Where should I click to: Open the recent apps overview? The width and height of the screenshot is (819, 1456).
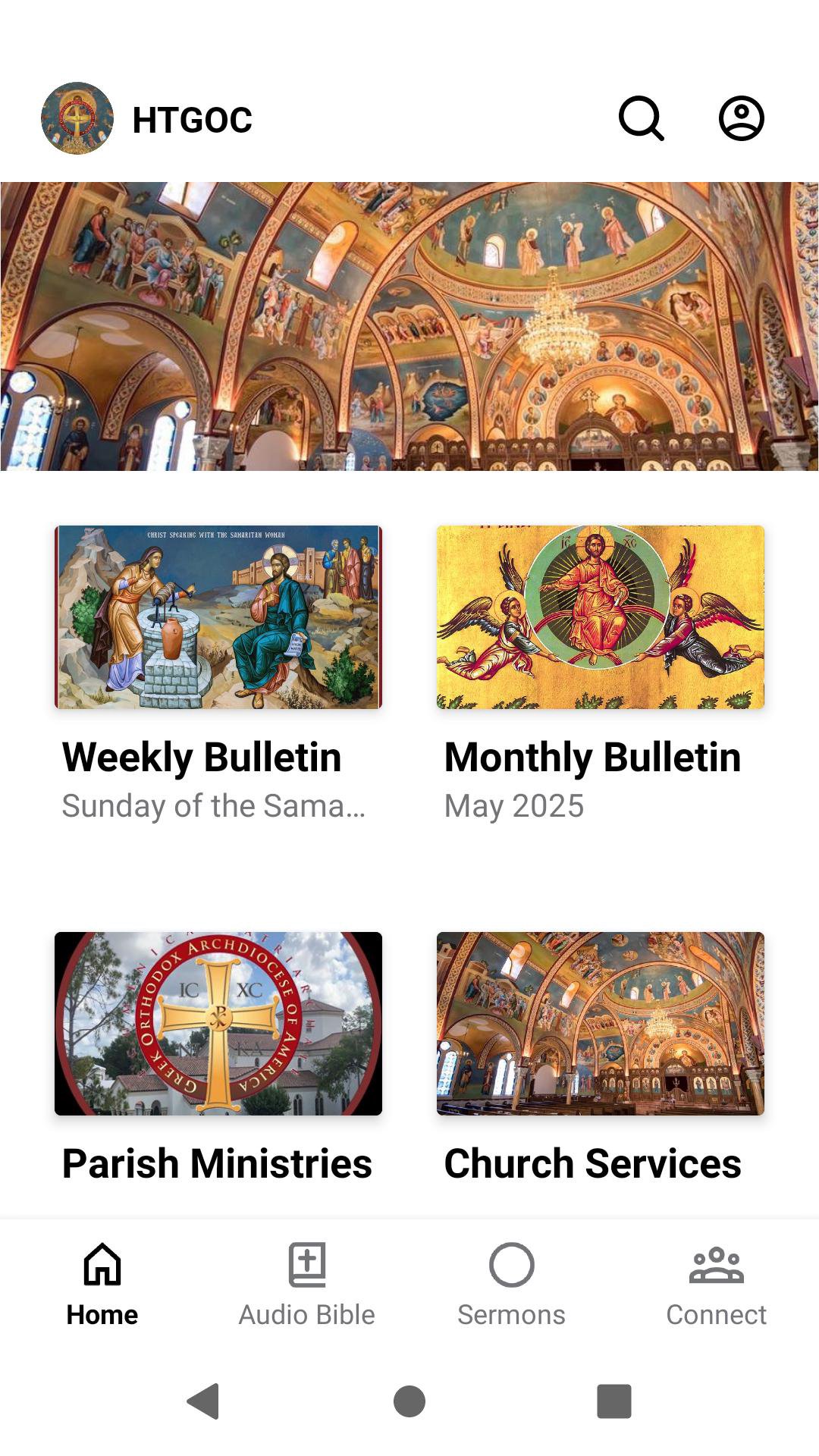click(614, 1401)
